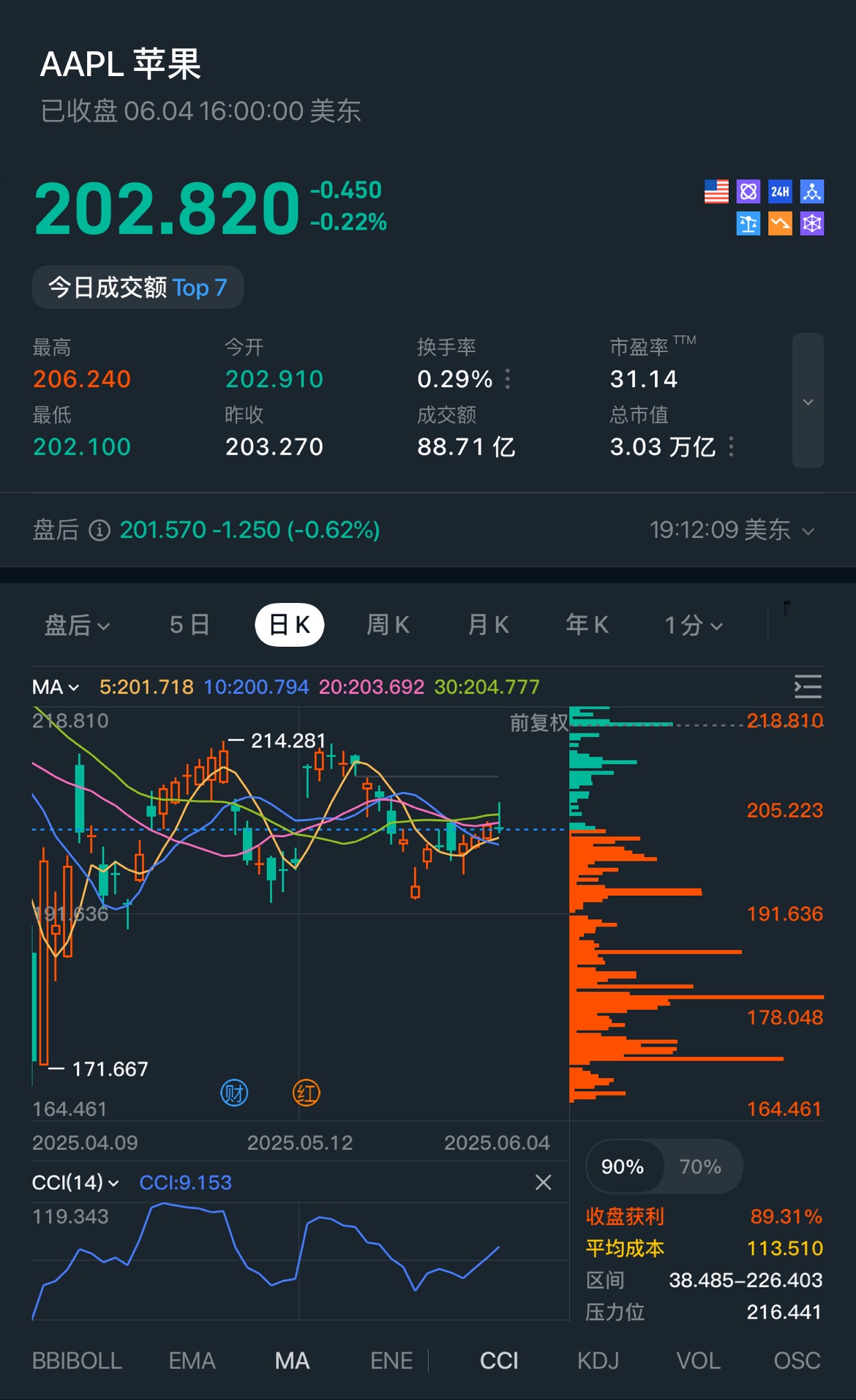The width and height of the screenshot is (856, 1400).
Task: Select the 日K chart tab
Action: [290, 625]
